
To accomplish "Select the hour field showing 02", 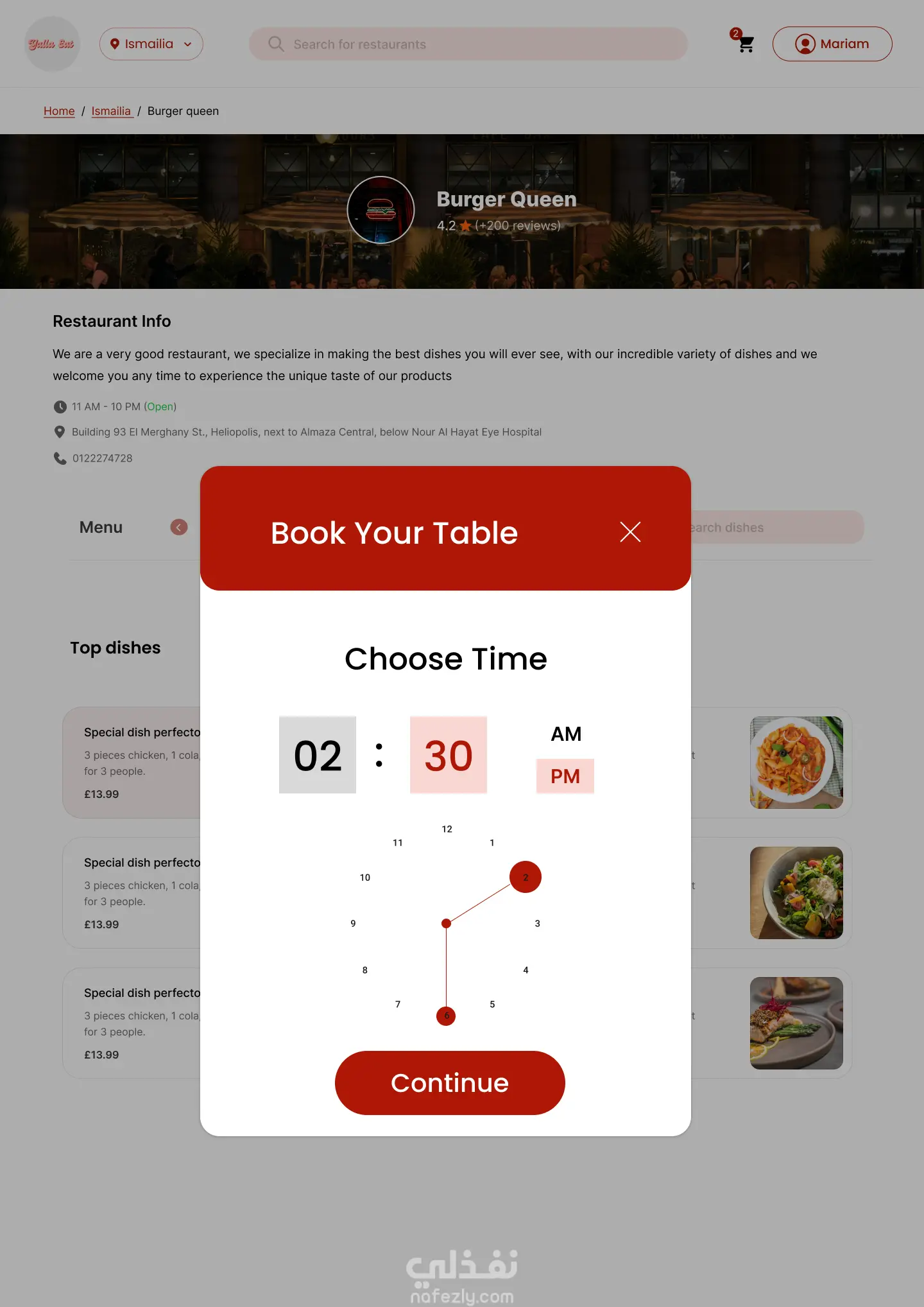I will pos(318,755).
